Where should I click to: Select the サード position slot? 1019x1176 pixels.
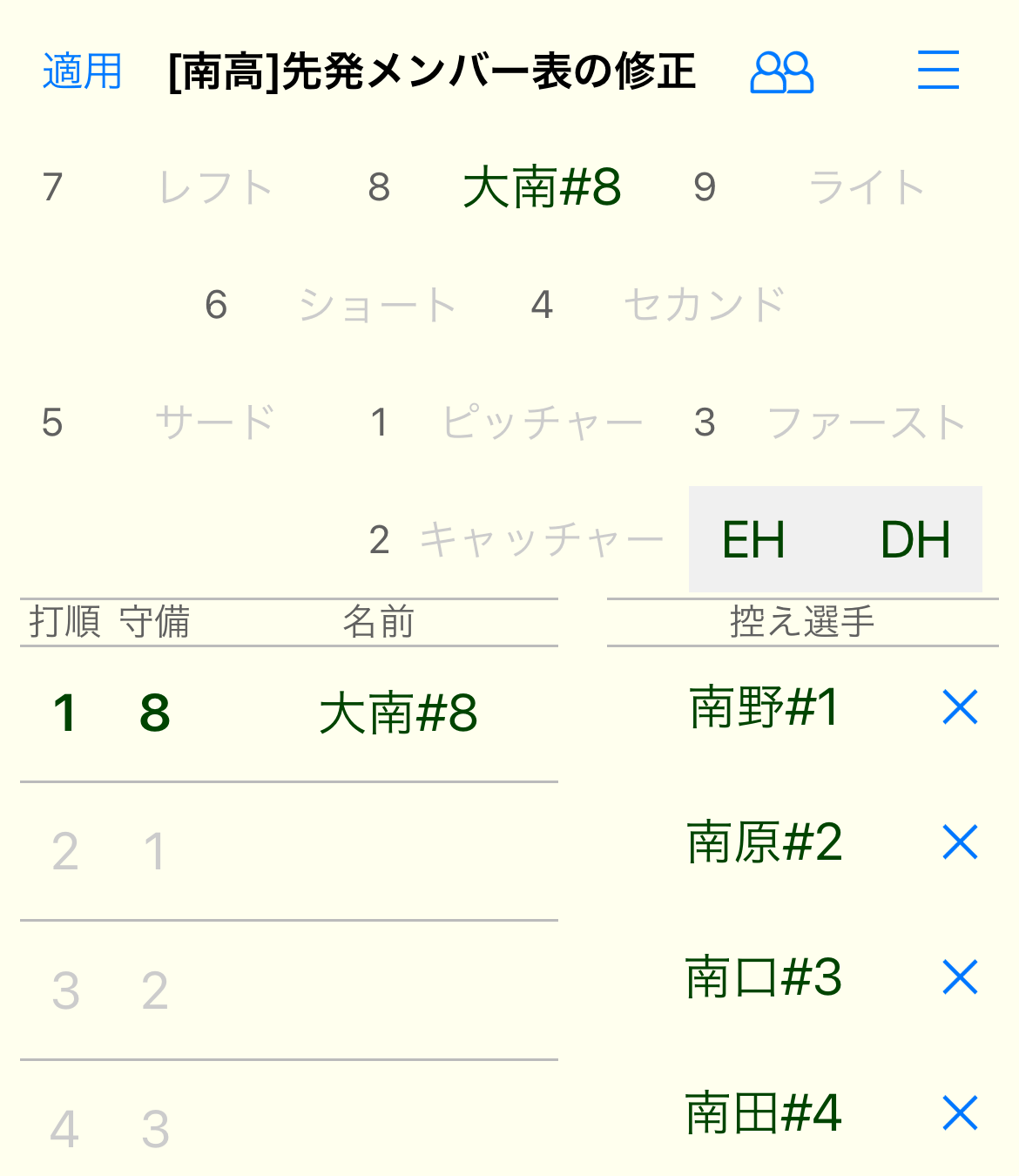click(214, 422)
